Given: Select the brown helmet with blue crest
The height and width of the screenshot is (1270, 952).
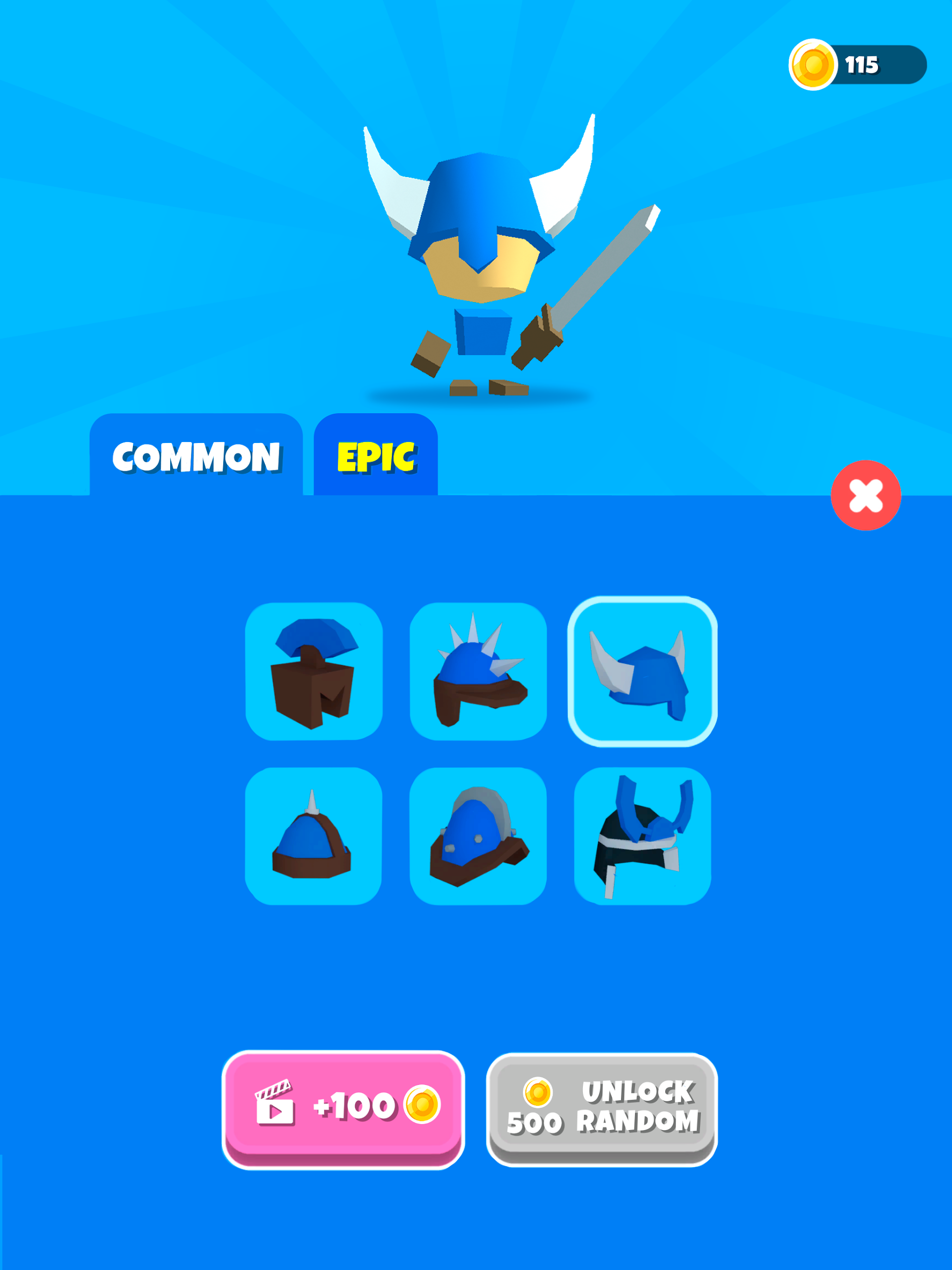Looking at the screenshot, I should 314,671.
